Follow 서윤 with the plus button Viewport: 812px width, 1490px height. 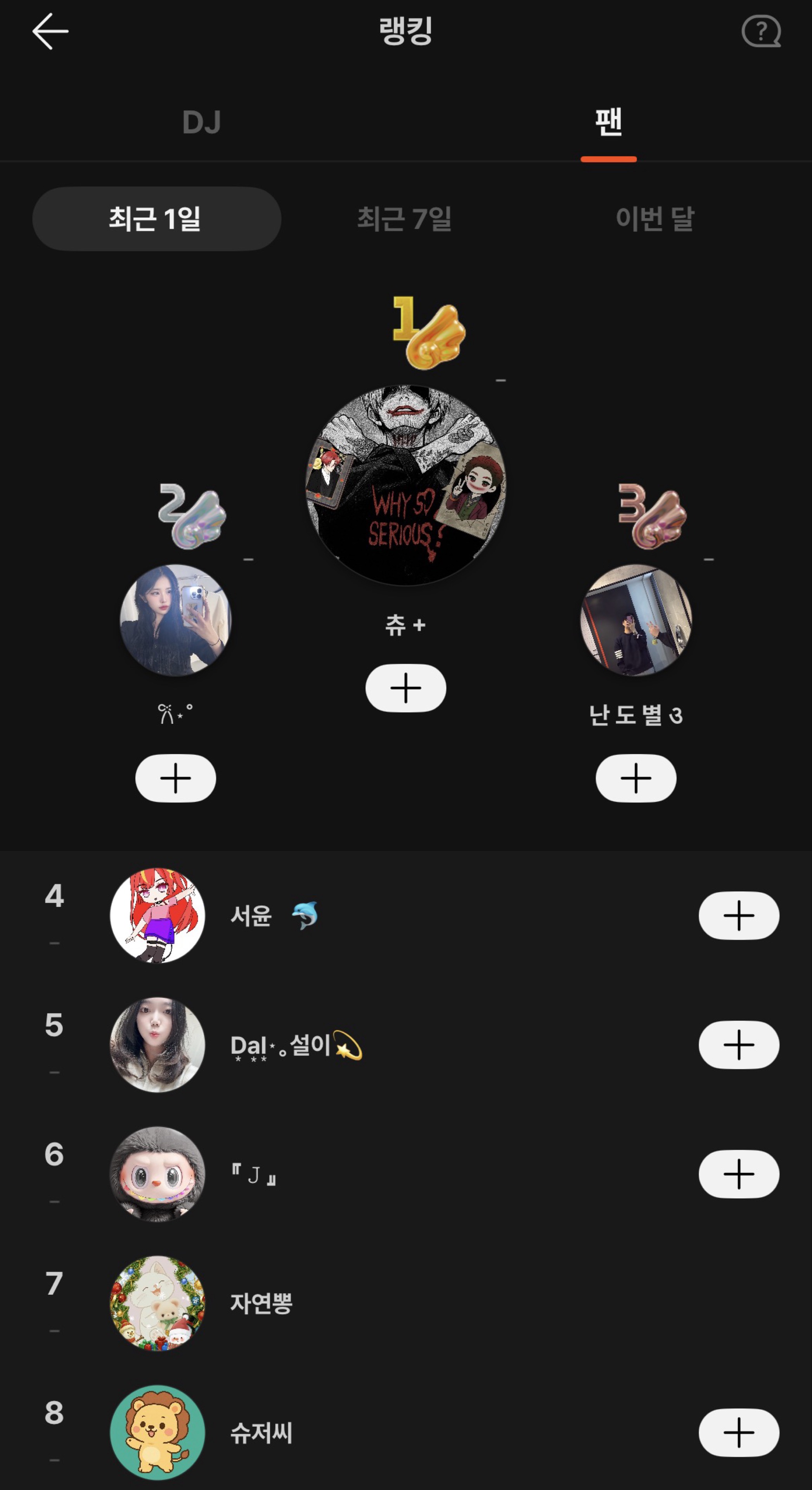739,915
